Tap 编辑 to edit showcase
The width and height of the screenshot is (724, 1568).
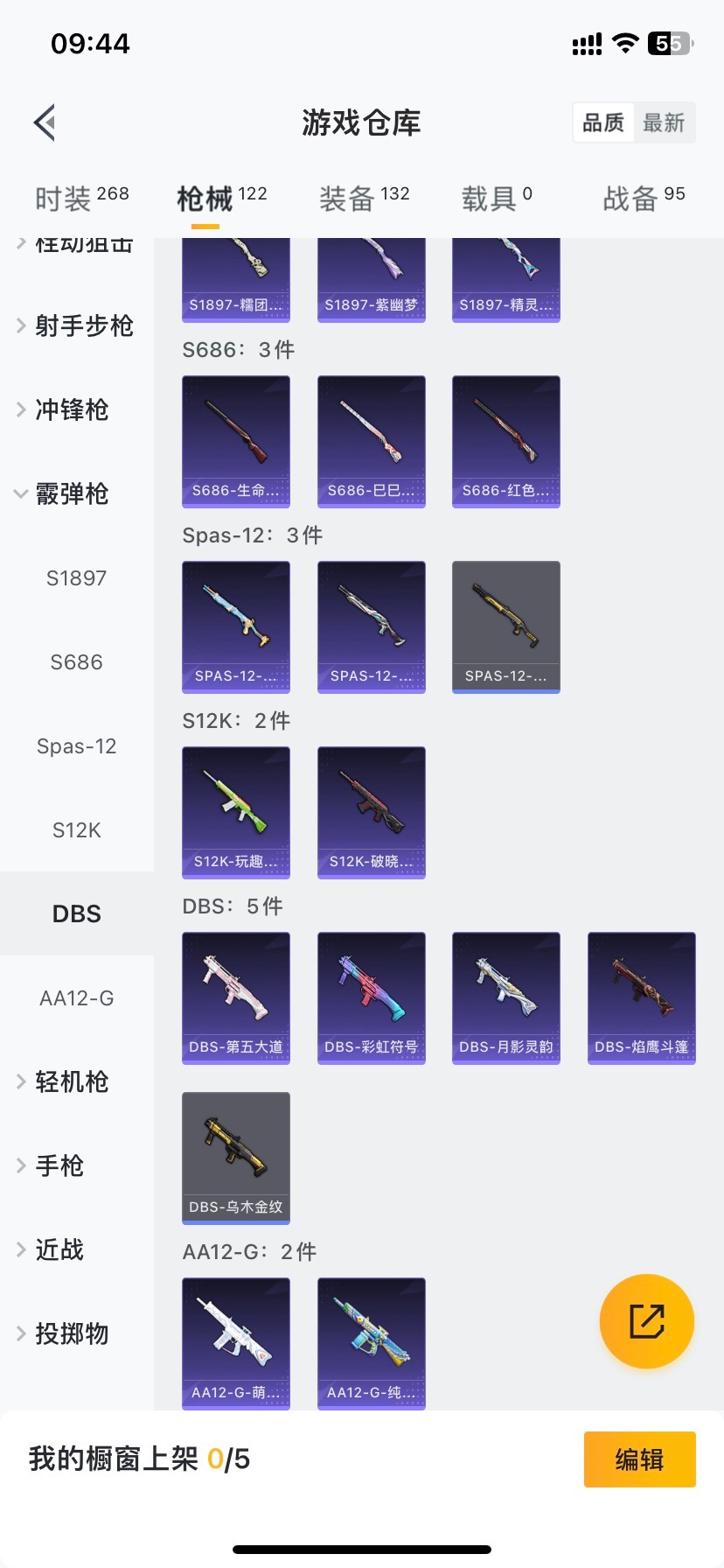pyautogui.click(x=639, y=1459)
